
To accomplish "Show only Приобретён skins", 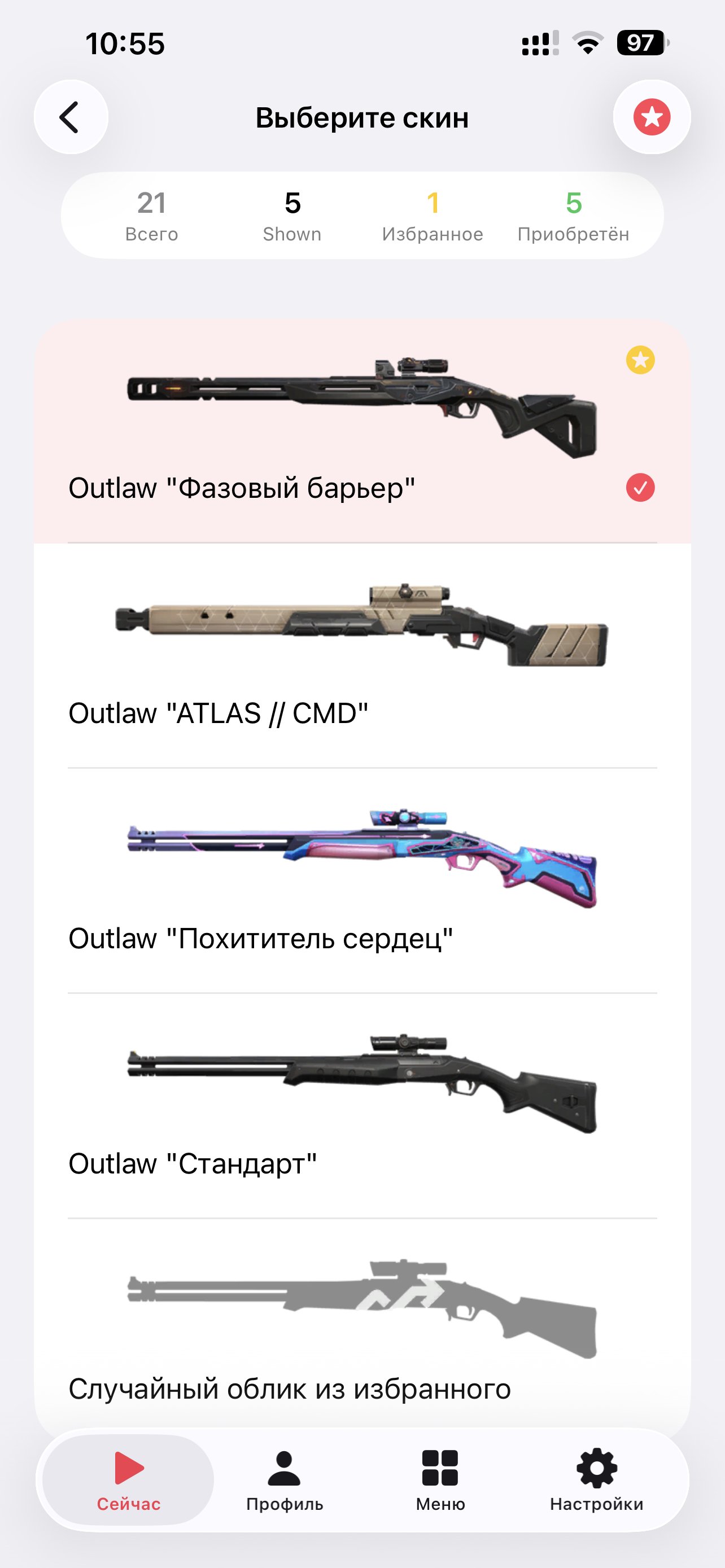I will [x=573, y=216].
